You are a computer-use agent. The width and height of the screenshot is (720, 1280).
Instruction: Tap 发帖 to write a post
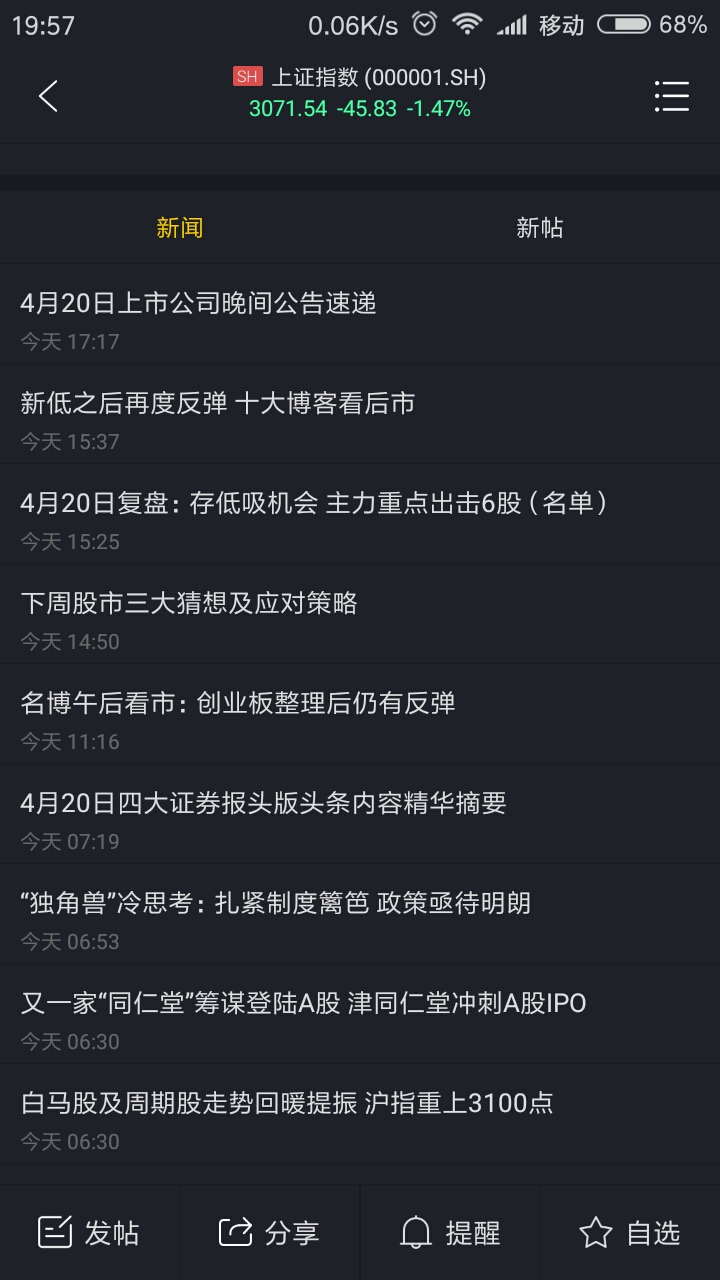(90, 1233)
